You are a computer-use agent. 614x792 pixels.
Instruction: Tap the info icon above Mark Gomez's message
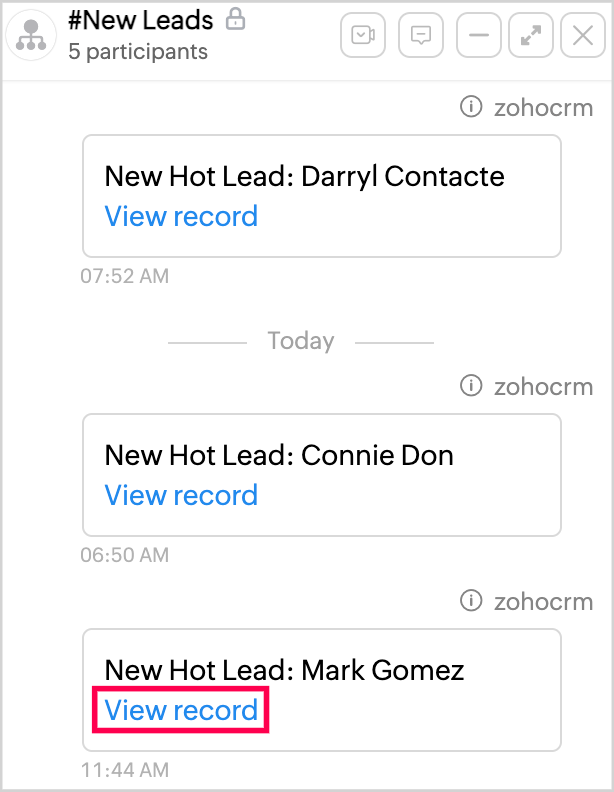point(470,601)
